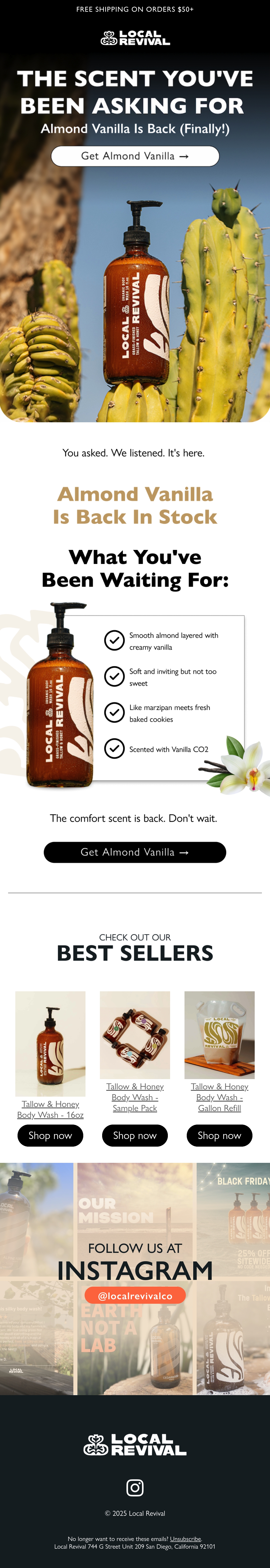Image resolution: width=270 pixels, height=1568 pixels.
Task: Open the Instagram icon in the footer
Action: point(135,1488)
